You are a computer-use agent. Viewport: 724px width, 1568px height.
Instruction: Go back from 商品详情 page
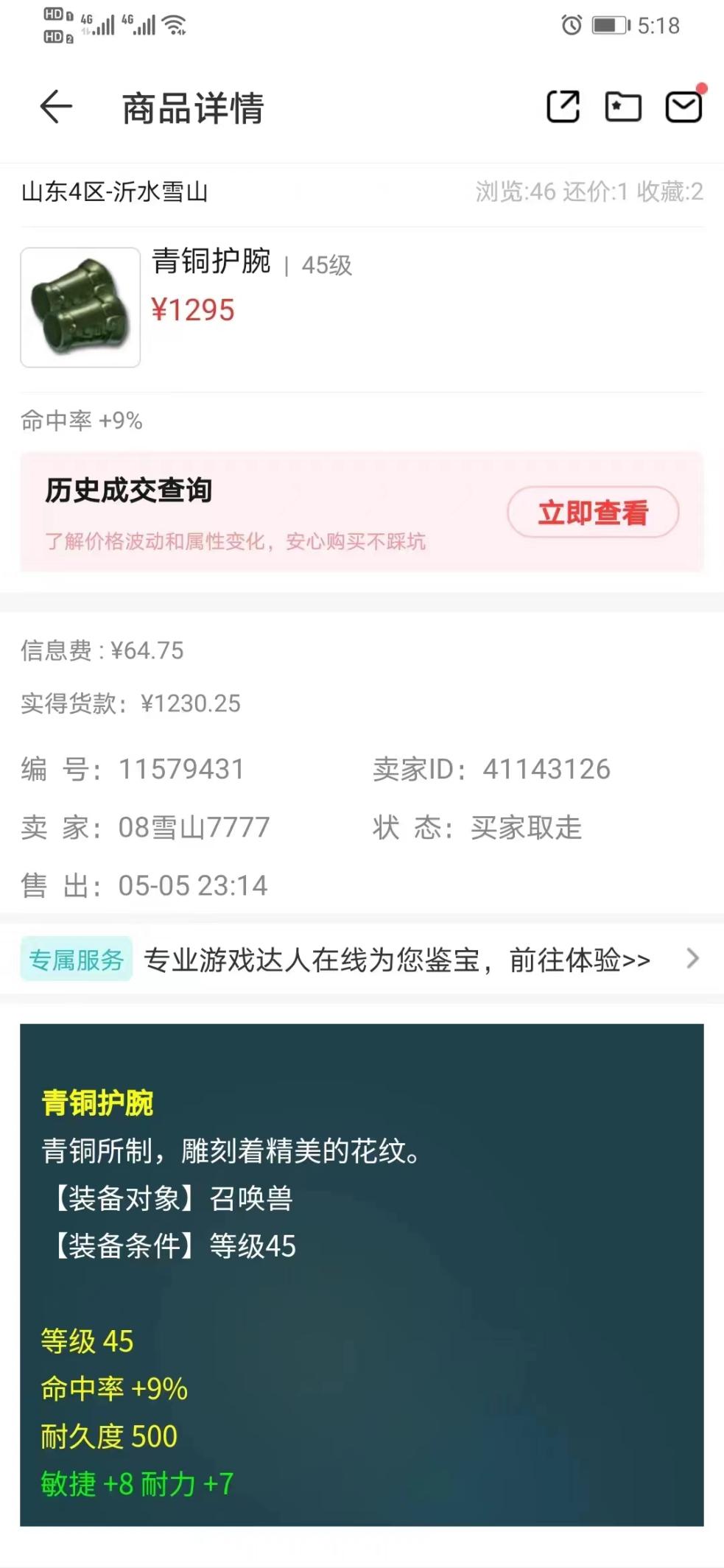[56, 108]
